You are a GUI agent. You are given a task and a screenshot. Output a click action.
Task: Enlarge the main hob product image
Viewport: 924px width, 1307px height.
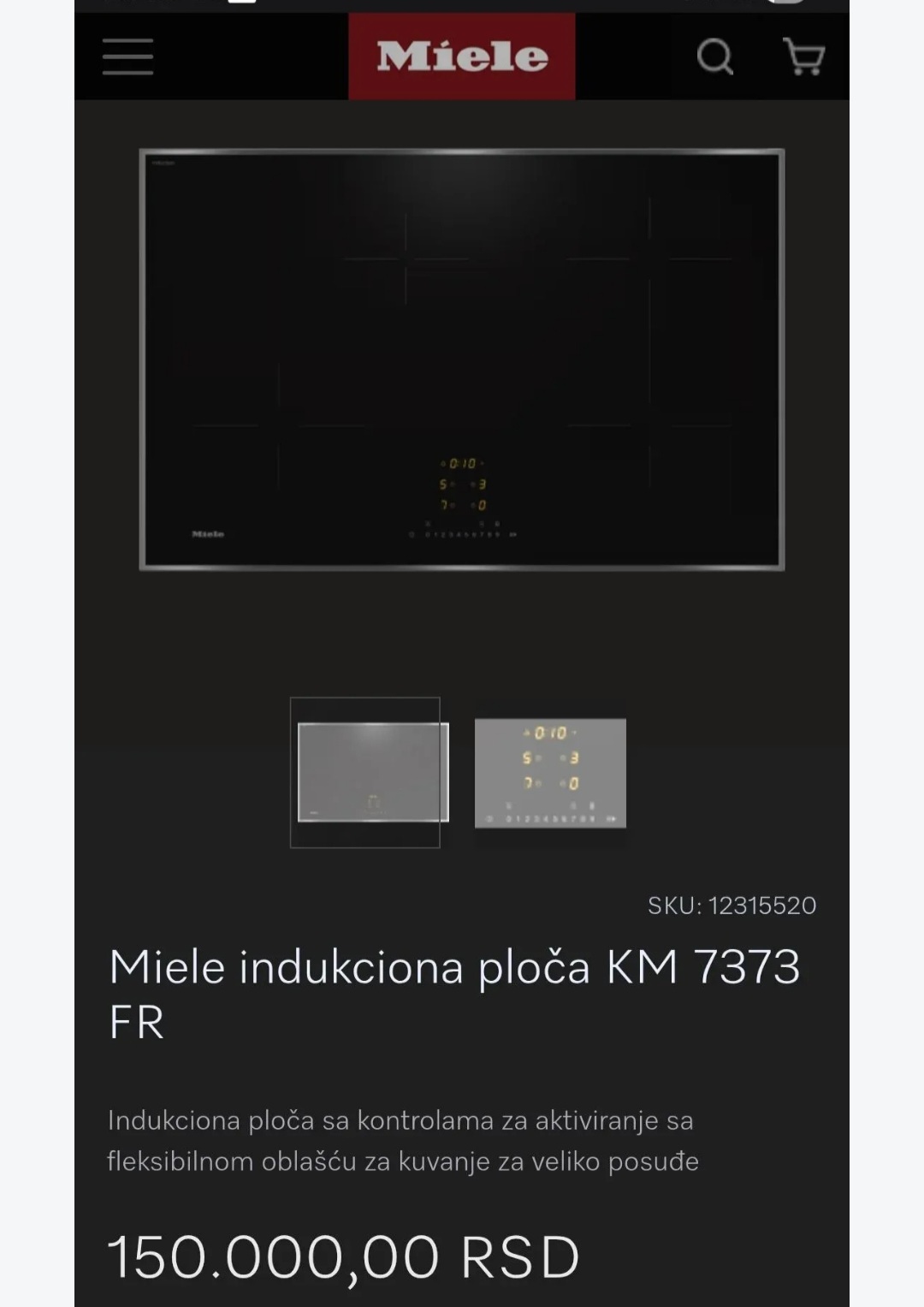point(462,359)
